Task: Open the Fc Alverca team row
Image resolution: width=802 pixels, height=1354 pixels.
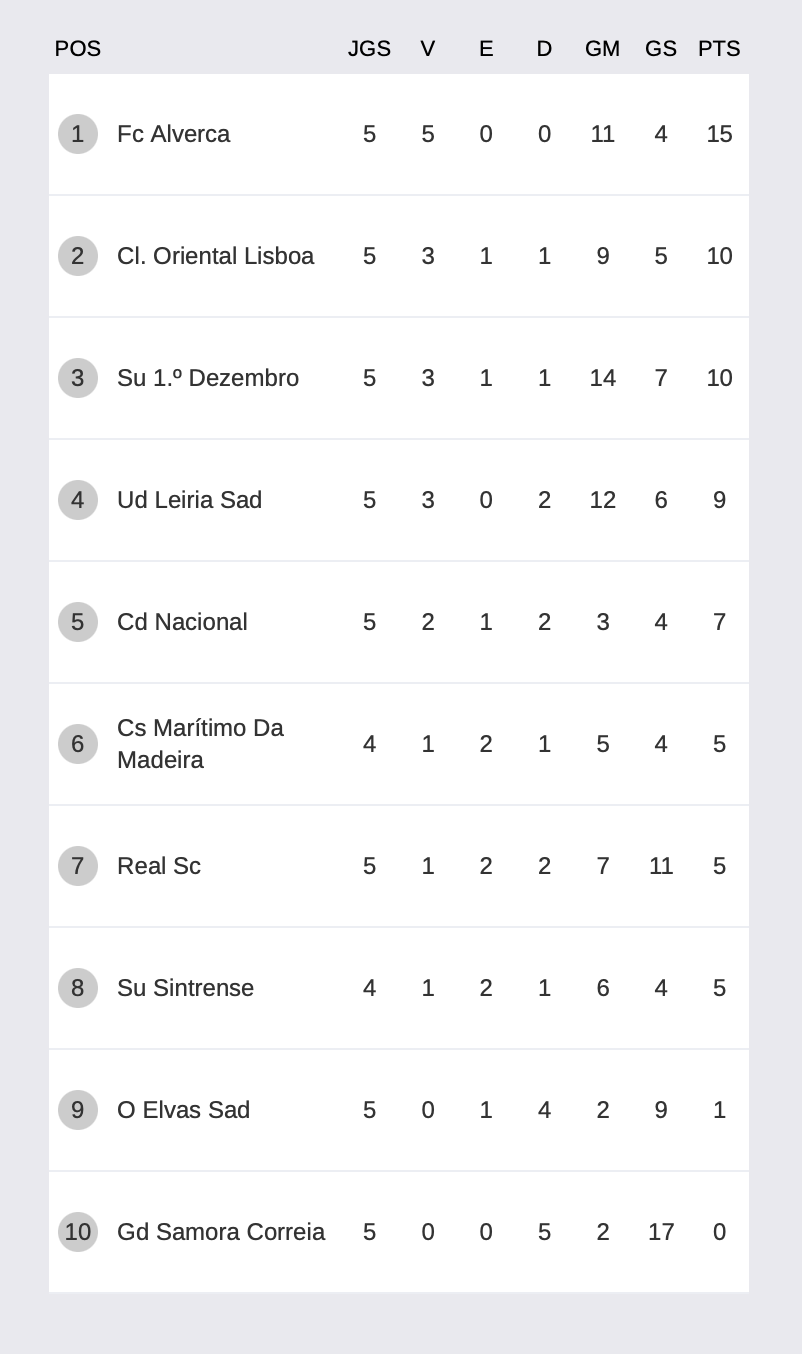Action: [399, 134]
